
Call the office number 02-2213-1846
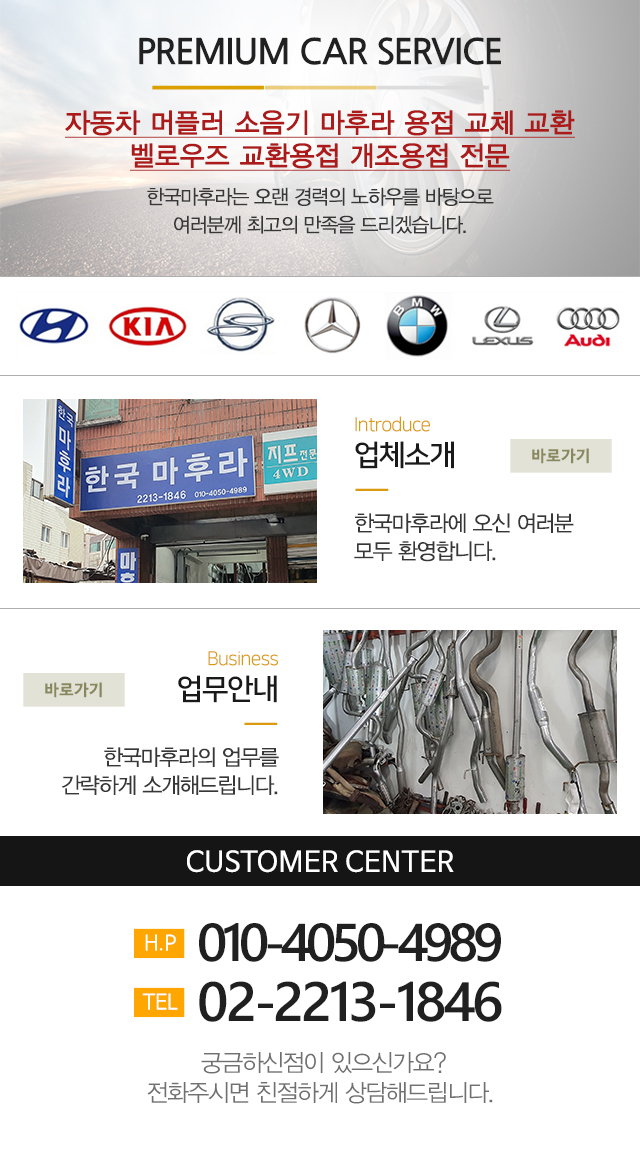pyautogui.click(x=349, y=1002)
